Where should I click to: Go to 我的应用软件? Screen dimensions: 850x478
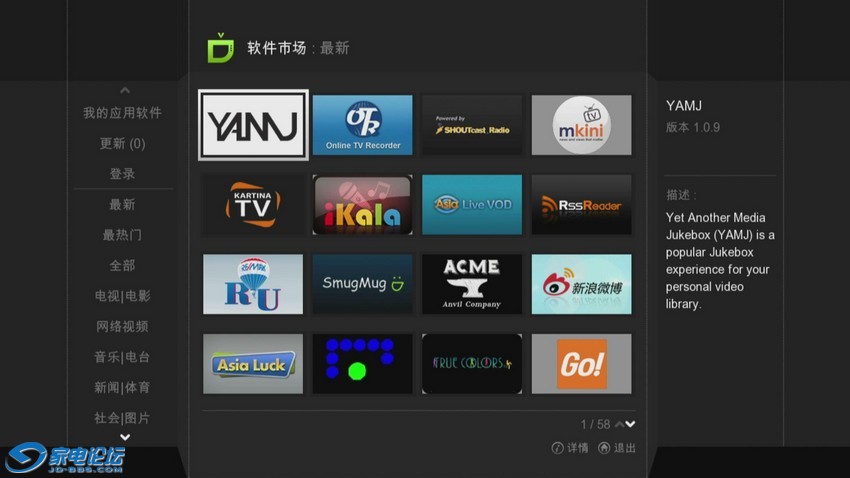(122, 113)
